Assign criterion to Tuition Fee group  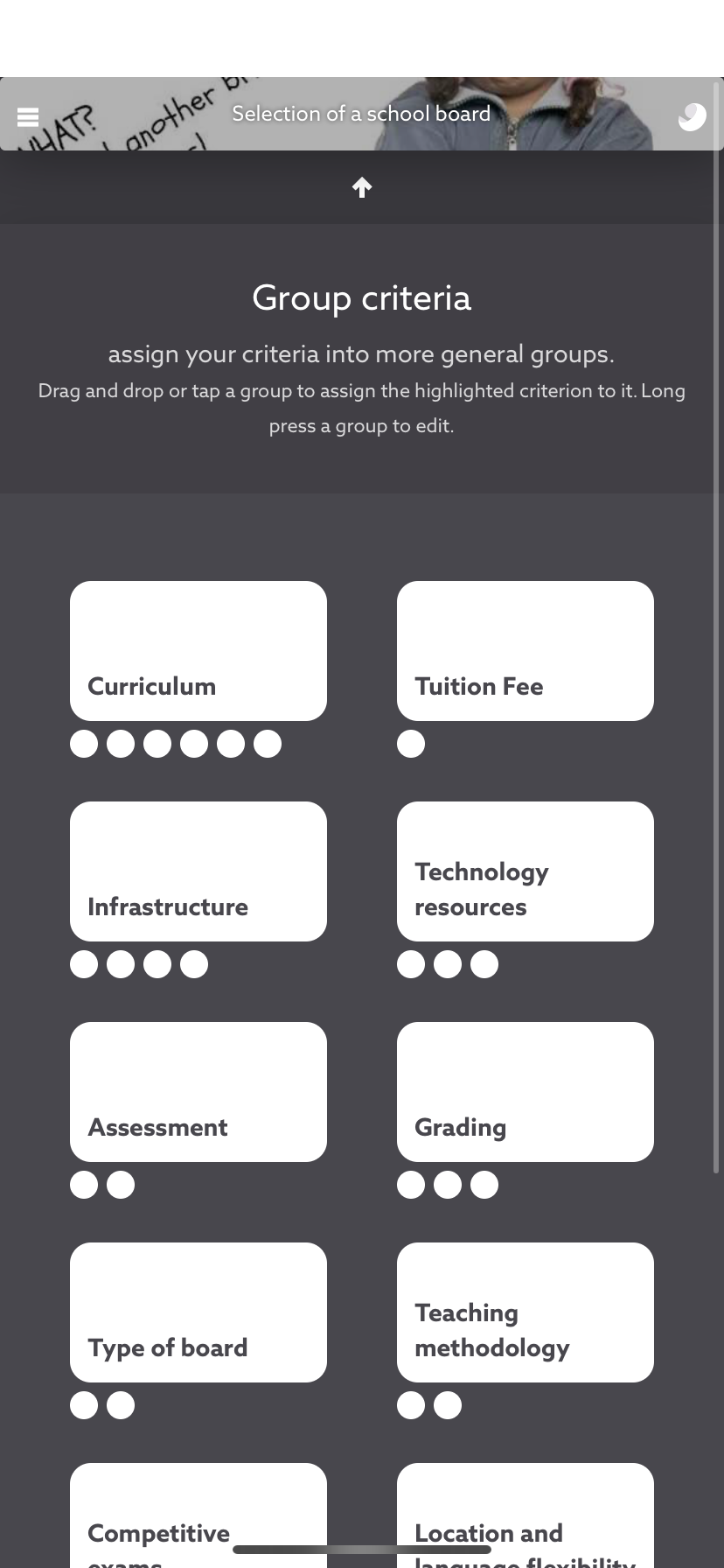[525, 651]
